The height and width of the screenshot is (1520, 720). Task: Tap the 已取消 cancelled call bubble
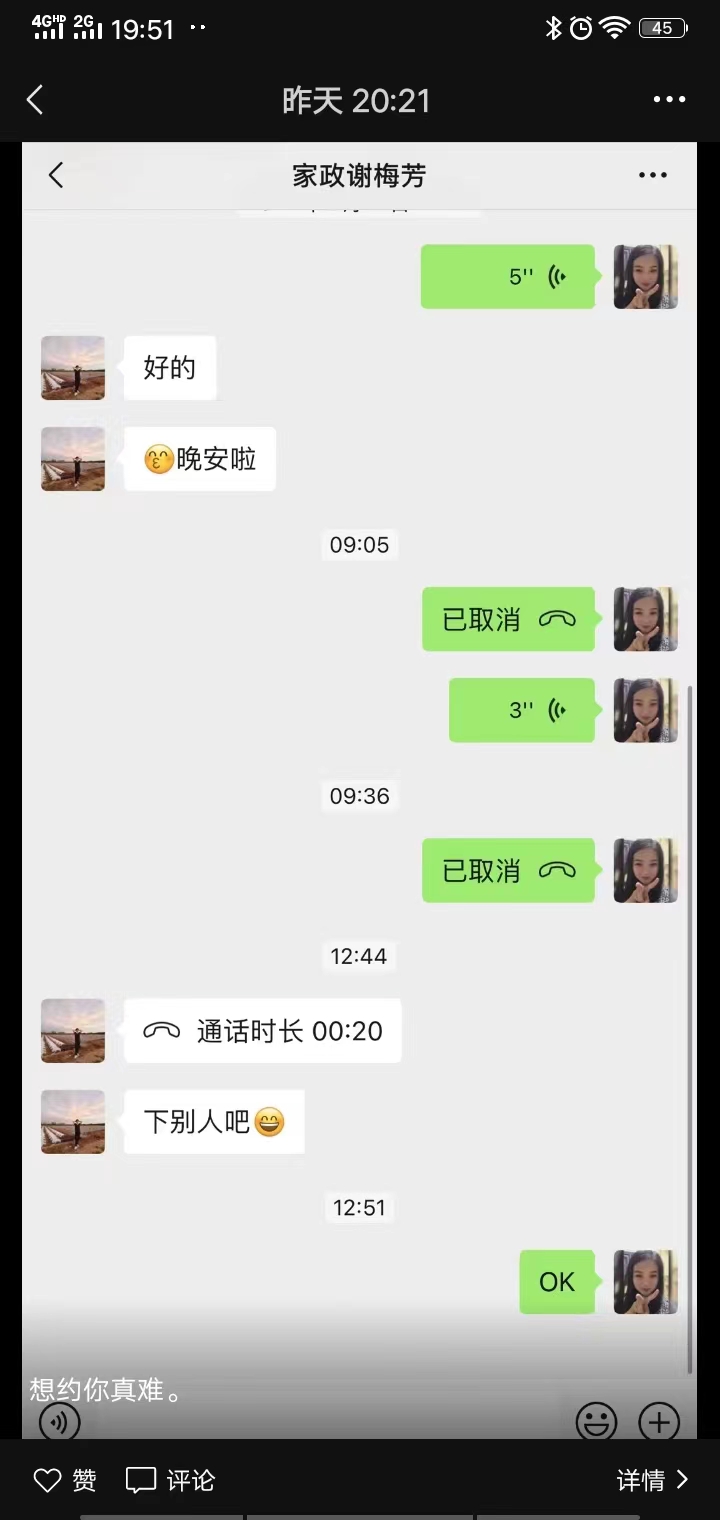coord(508,619)
